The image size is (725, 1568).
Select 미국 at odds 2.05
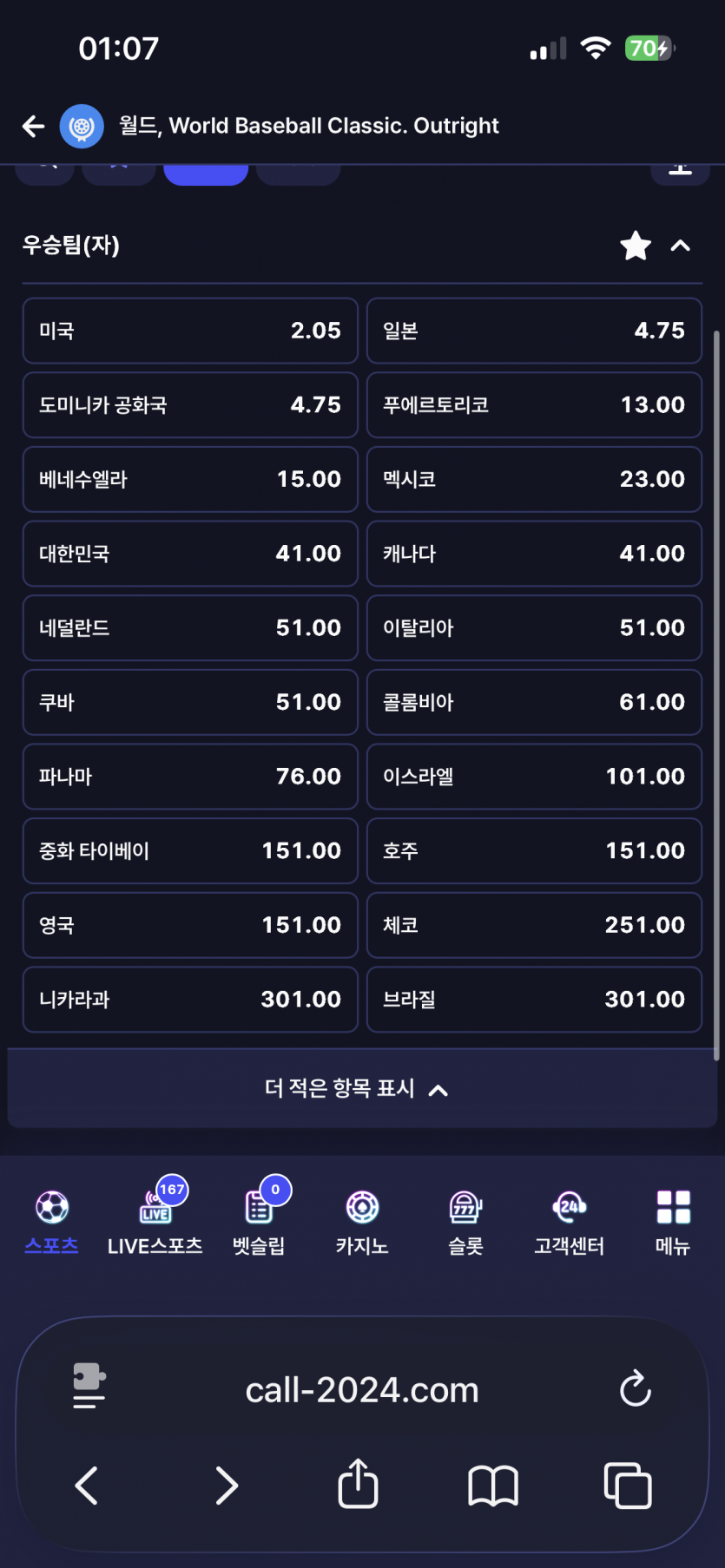[190, 331]
